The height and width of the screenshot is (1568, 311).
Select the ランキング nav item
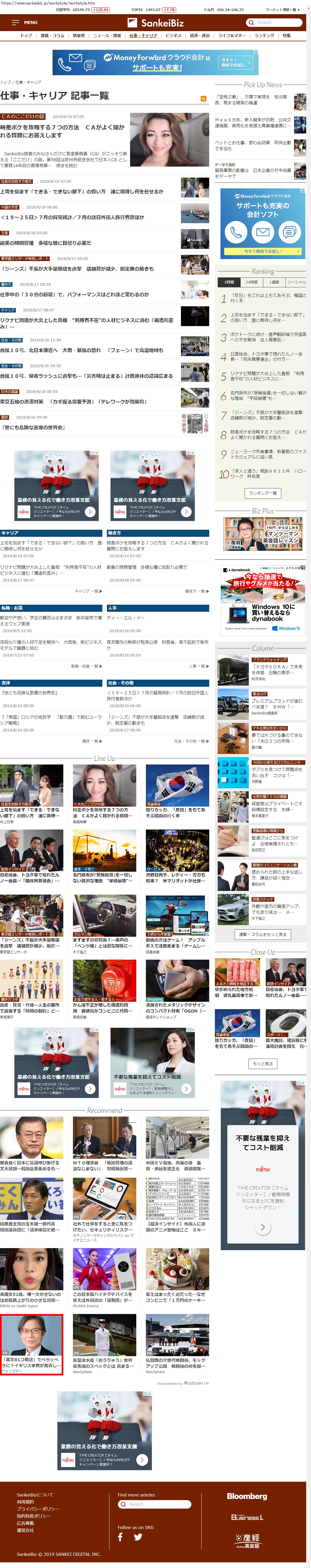click(x=264, y=36)
